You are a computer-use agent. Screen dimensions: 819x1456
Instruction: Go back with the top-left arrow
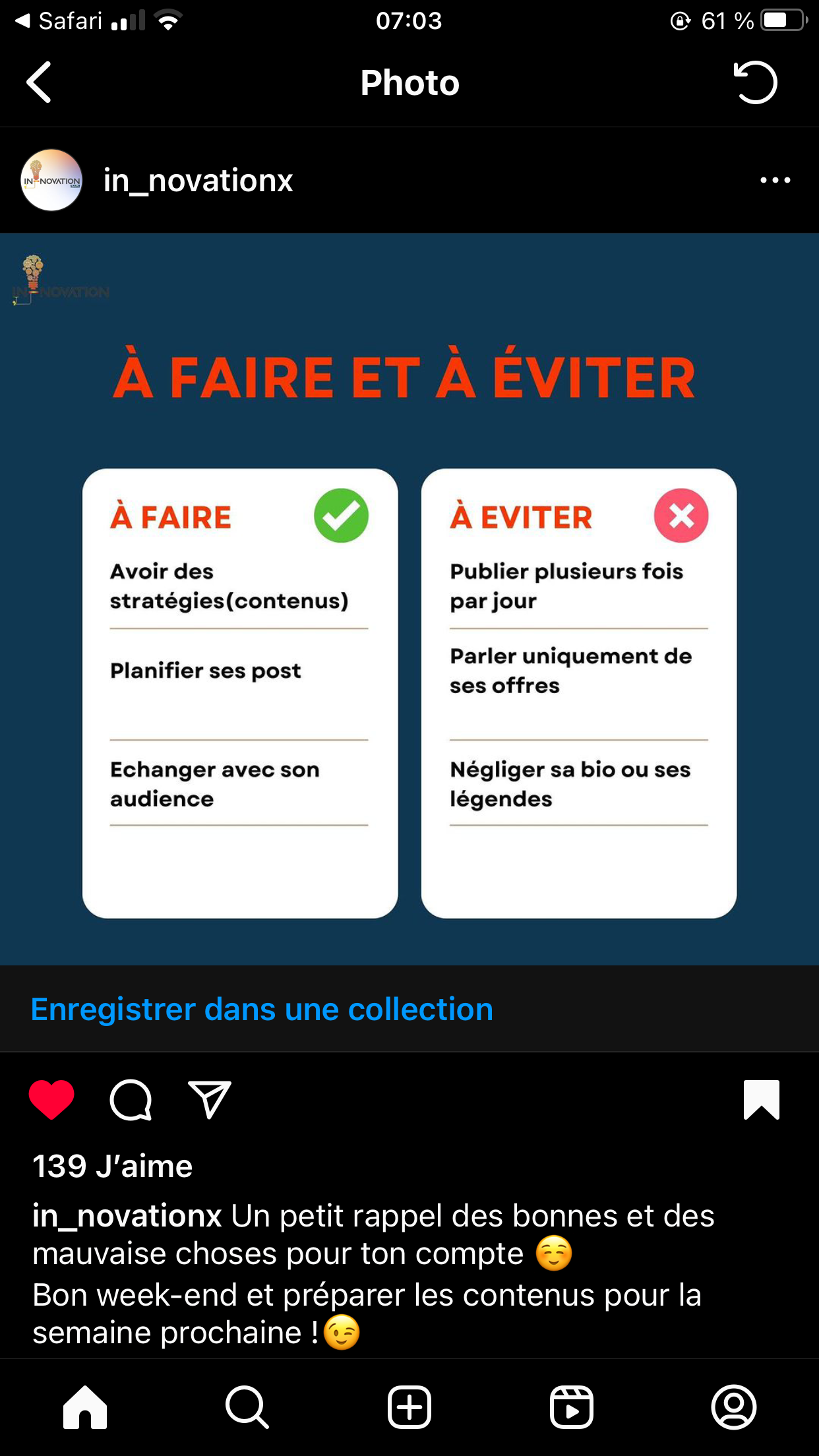click(x=38, y=82)
